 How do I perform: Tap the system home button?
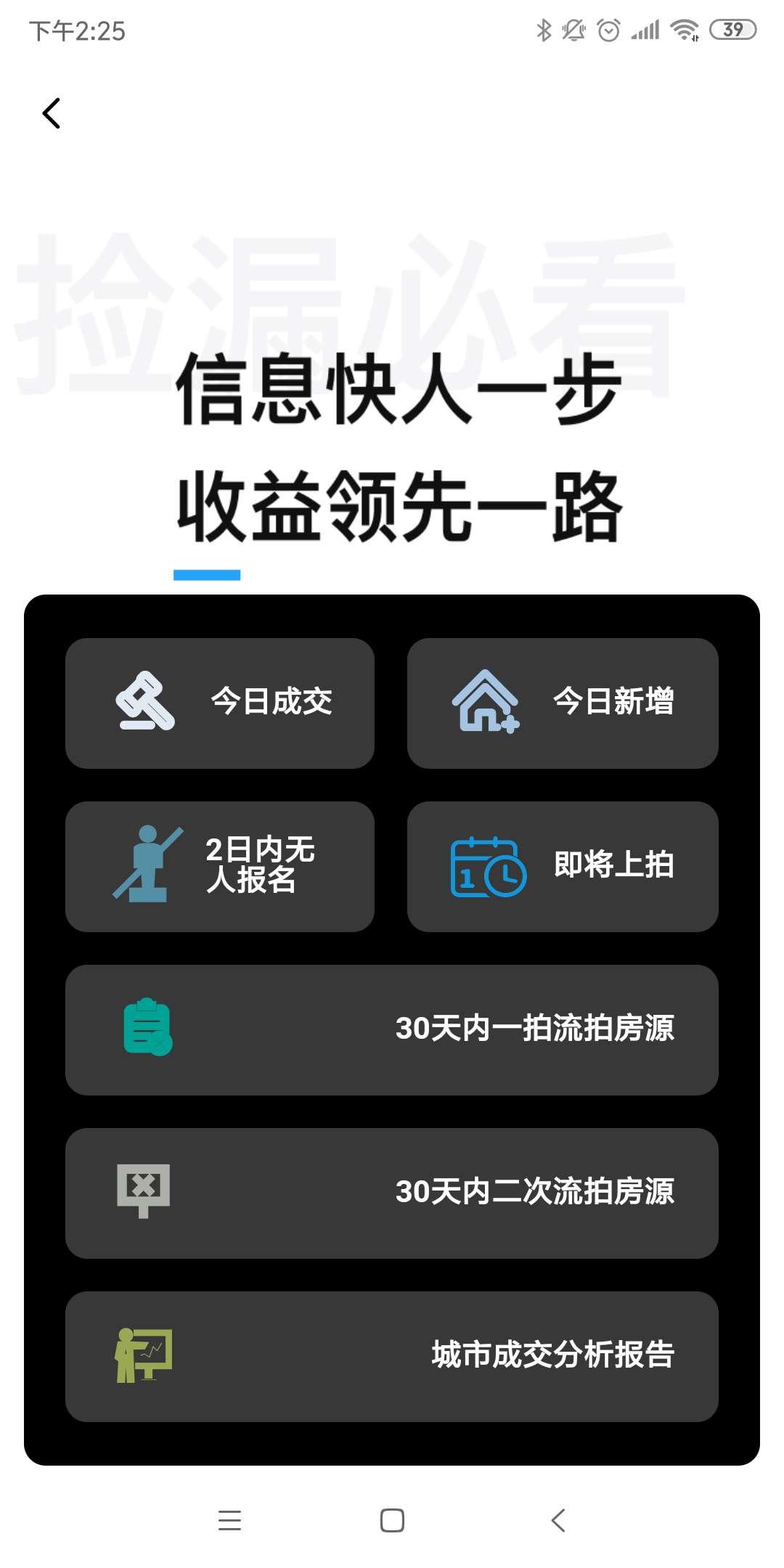(x=392, y=1520)
